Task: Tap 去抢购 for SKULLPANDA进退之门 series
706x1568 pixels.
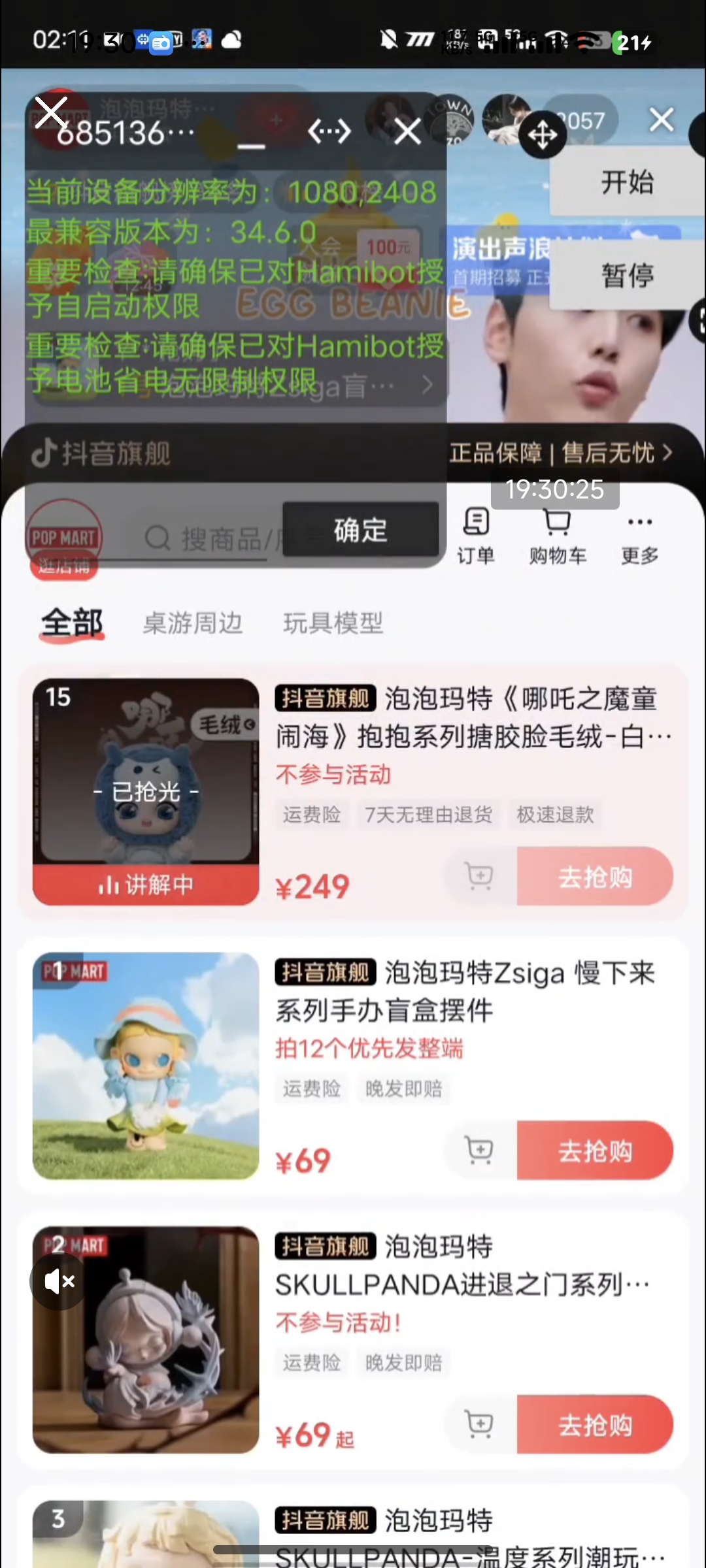Action: coord(594,1424)
